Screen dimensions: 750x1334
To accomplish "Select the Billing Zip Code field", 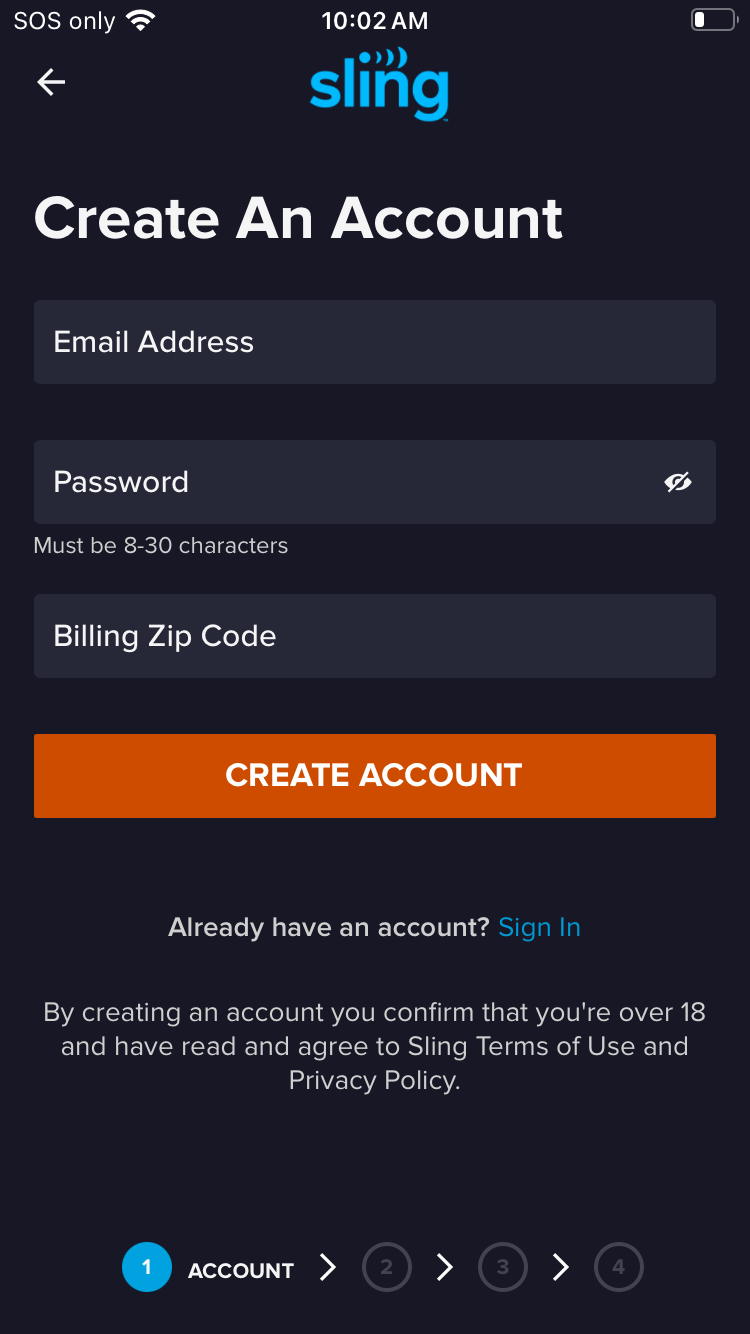I will coord(375,636).
